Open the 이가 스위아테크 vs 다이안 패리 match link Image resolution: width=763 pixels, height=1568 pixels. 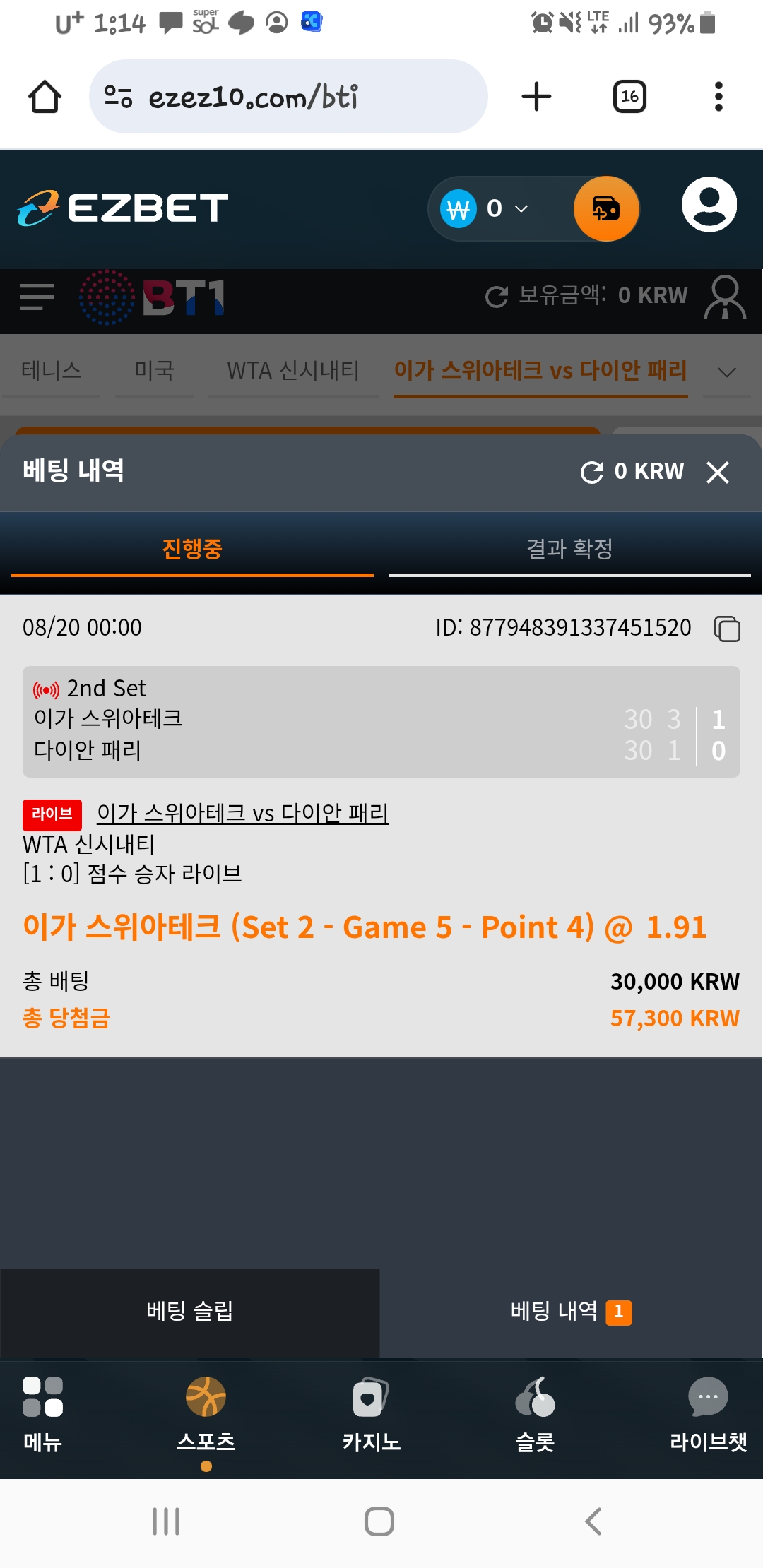pos(242,813)
